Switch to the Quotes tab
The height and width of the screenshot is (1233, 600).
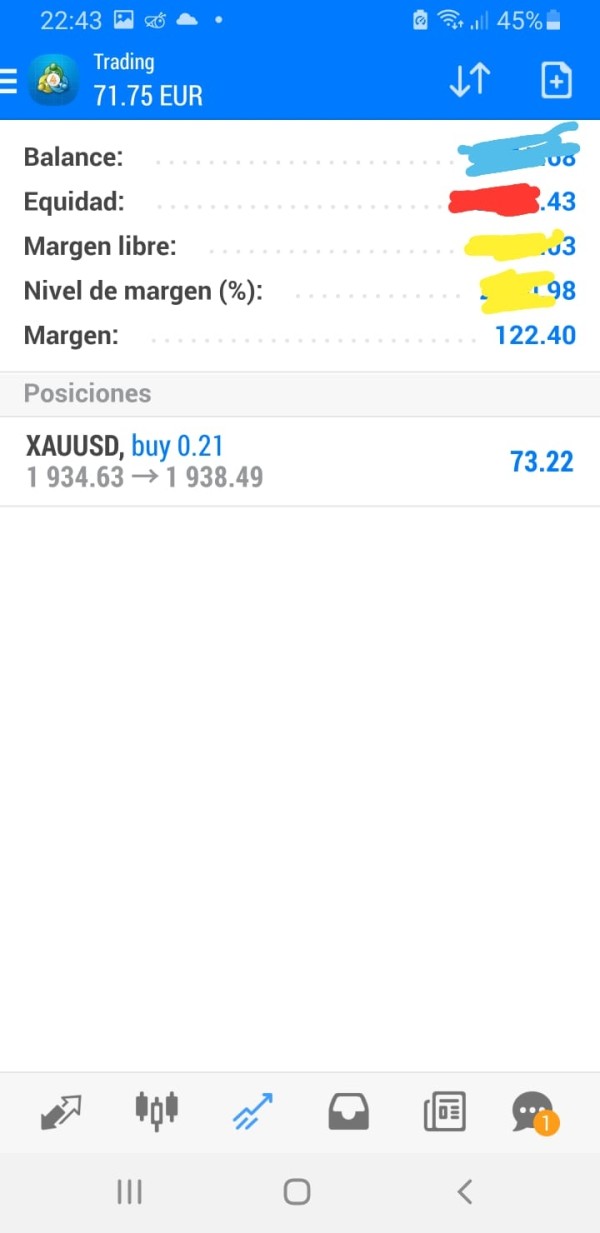(61, 1111)
